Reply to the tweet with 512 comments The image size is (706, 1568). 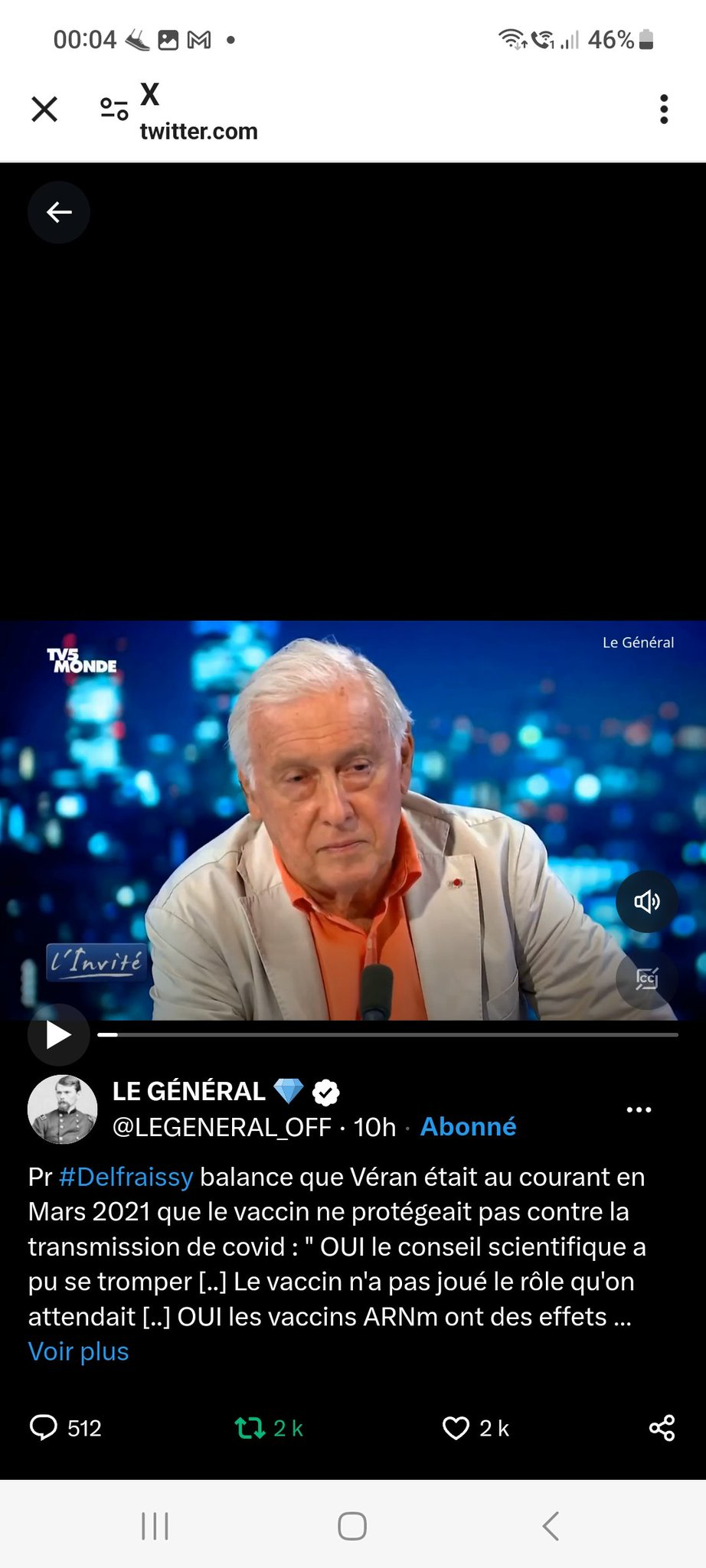coord(44,1428)
